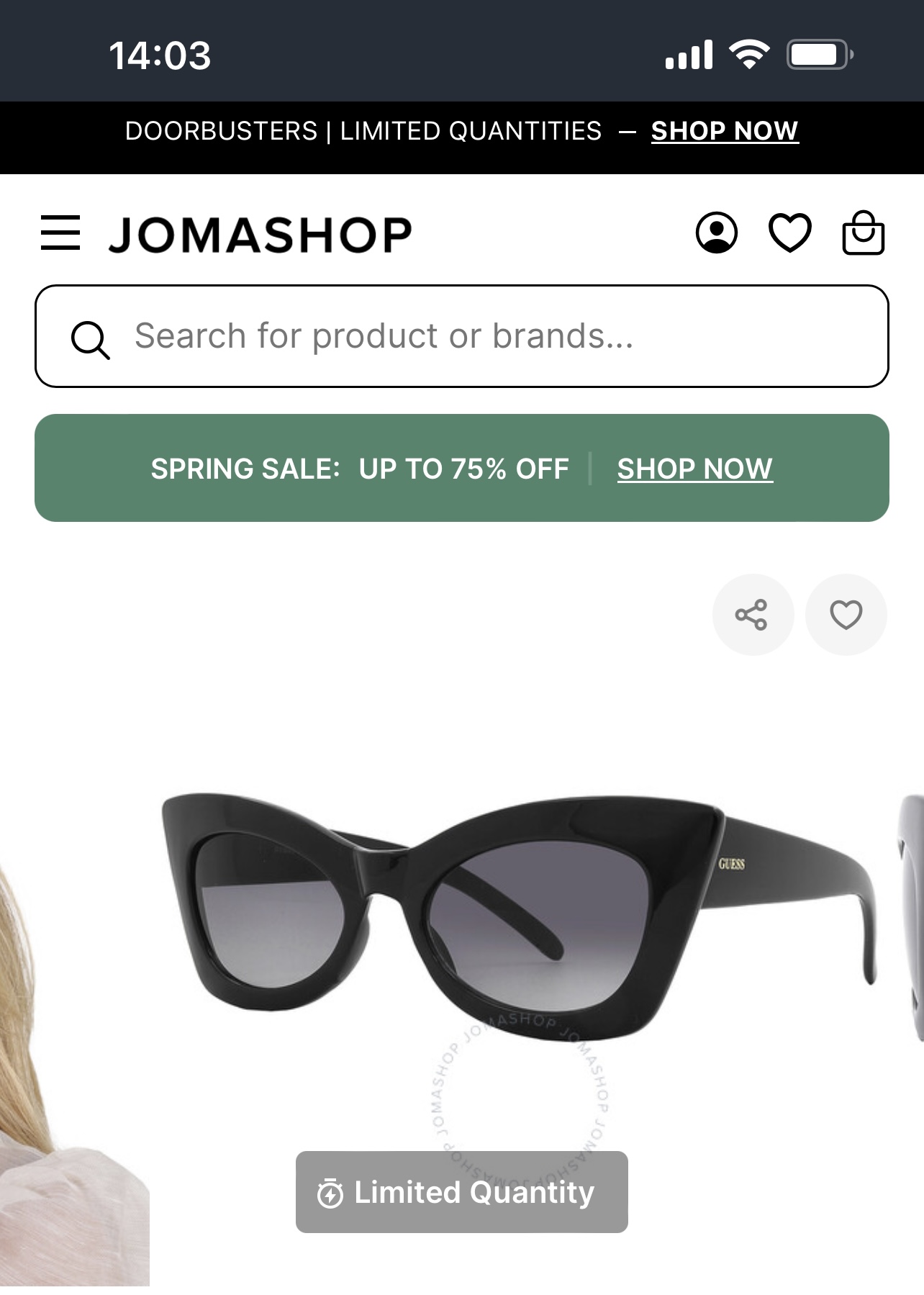
Task: Go to Jomashop home via logo
Action: pos(261,235)
